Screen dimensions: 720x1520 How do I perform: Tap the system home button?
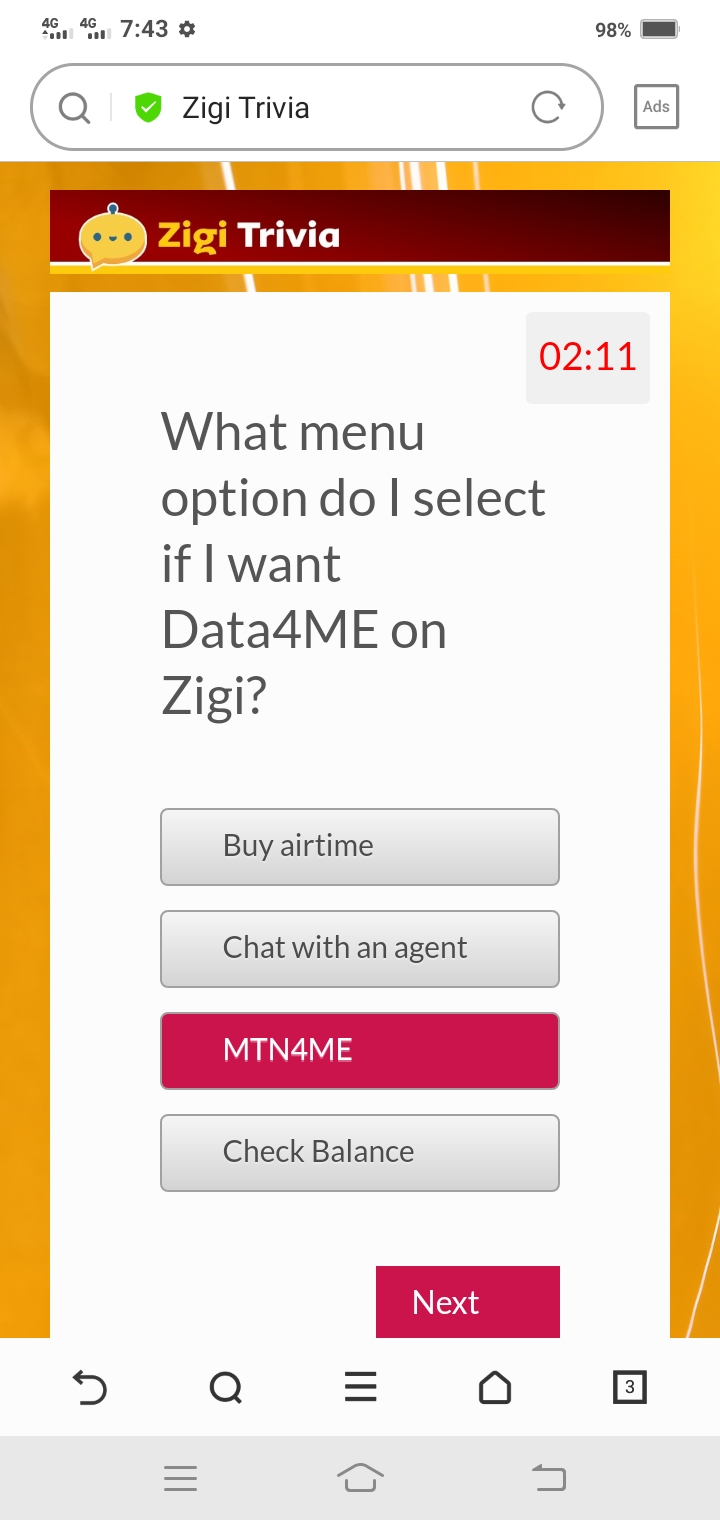click(360, 1477)
